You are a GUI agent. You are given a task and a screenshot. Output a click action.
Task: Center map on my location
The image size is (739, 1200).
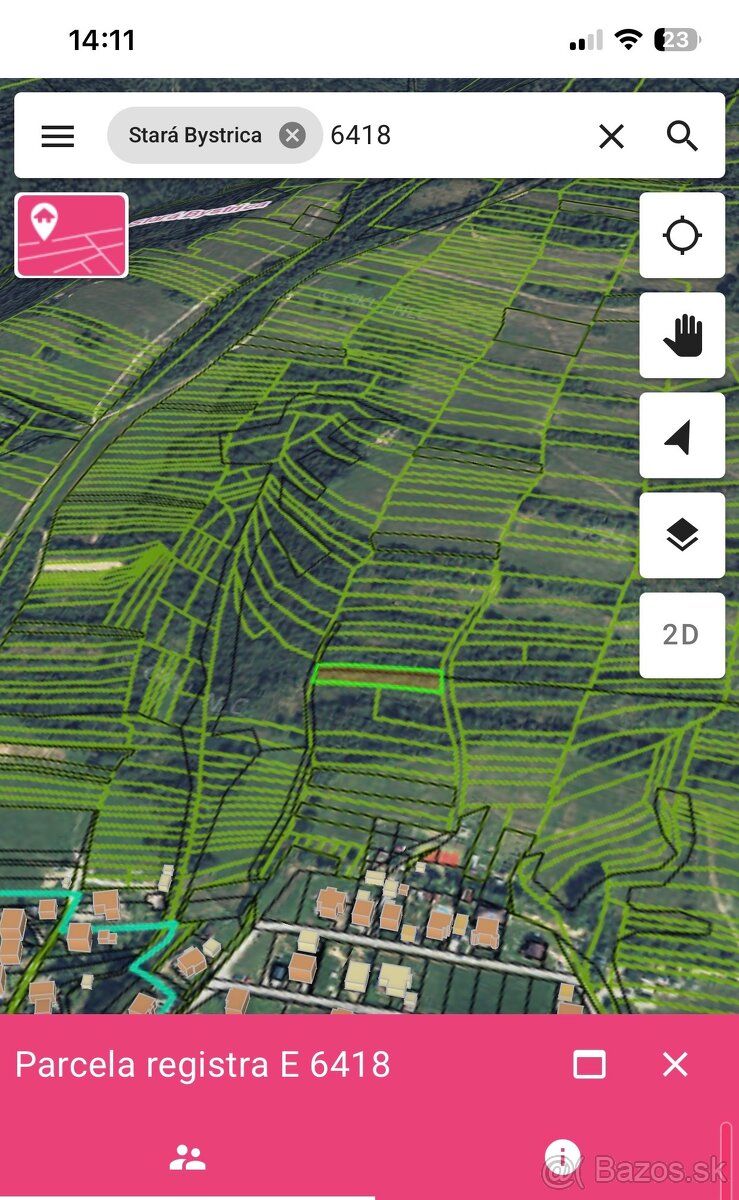pyautogui.click(x=682, y=236)
